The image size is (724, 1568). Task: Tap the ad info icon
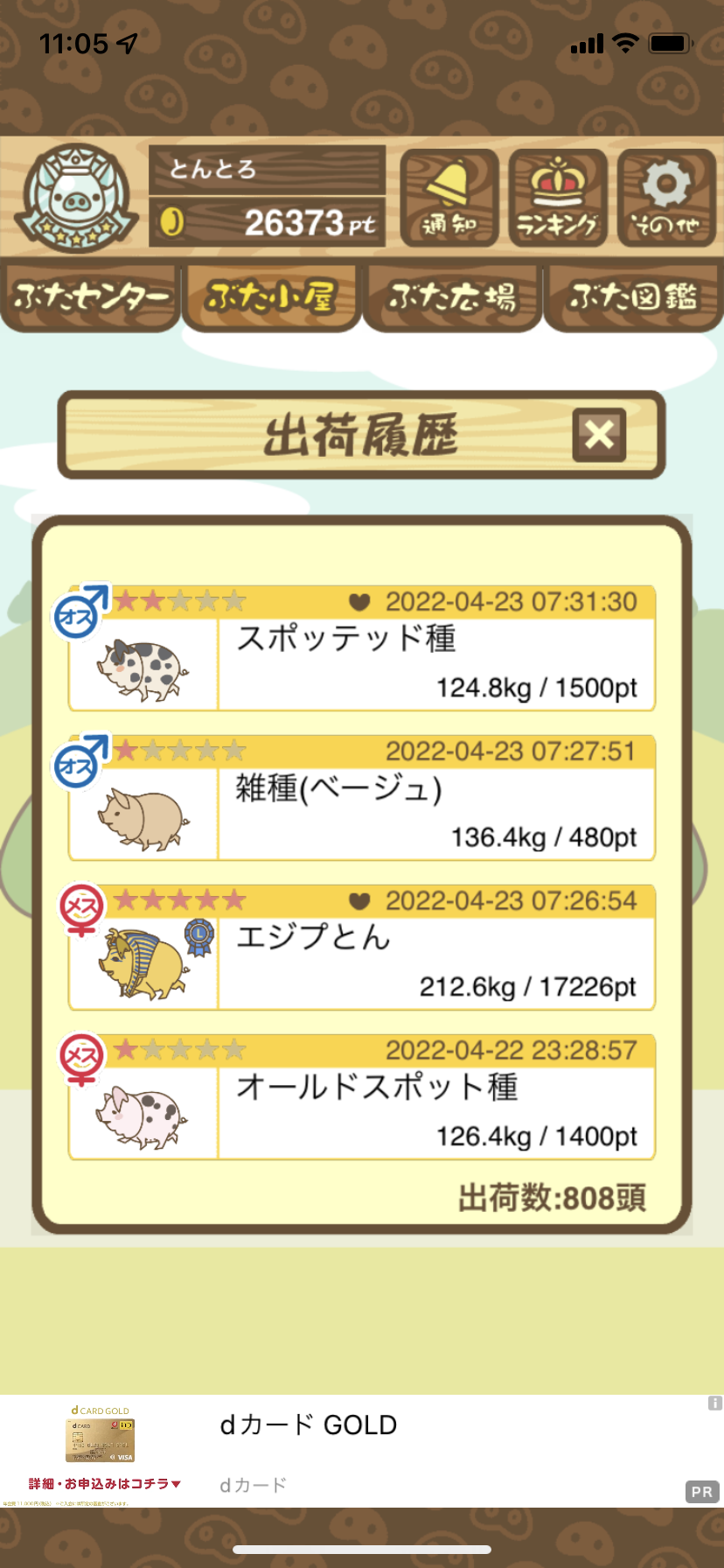tap(714, 1403)
